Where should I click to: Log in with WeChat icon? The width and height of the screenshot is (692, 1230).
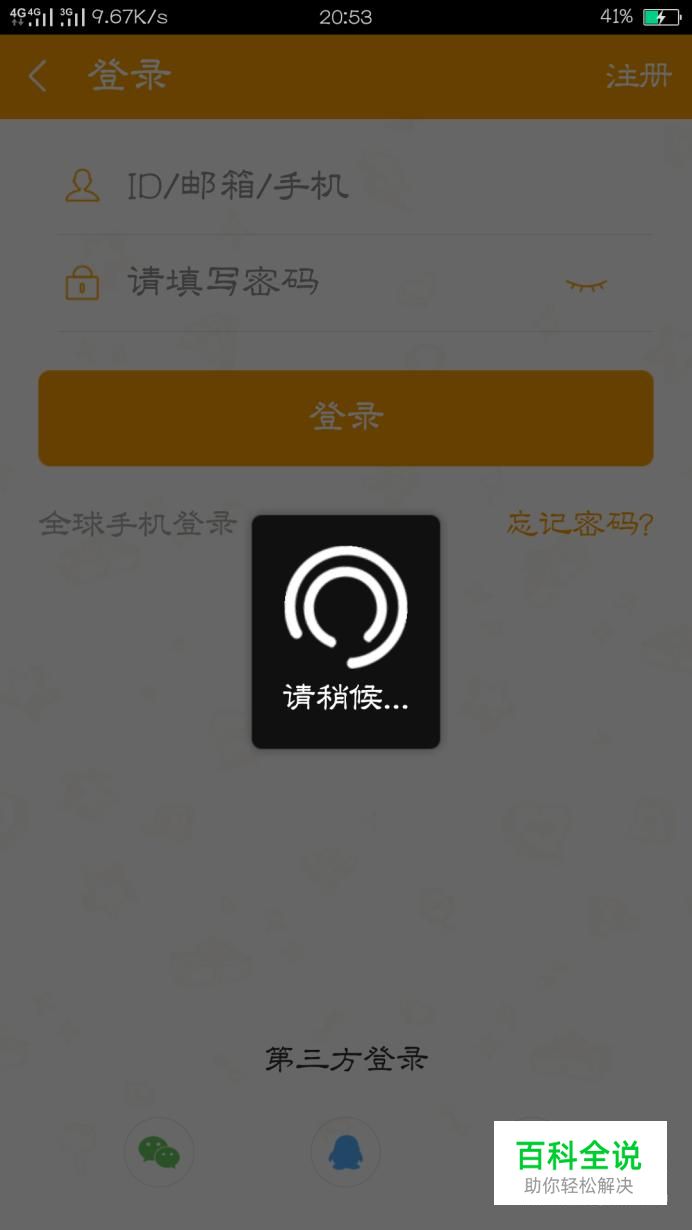pyautogui.click(x=159, y=1152)
